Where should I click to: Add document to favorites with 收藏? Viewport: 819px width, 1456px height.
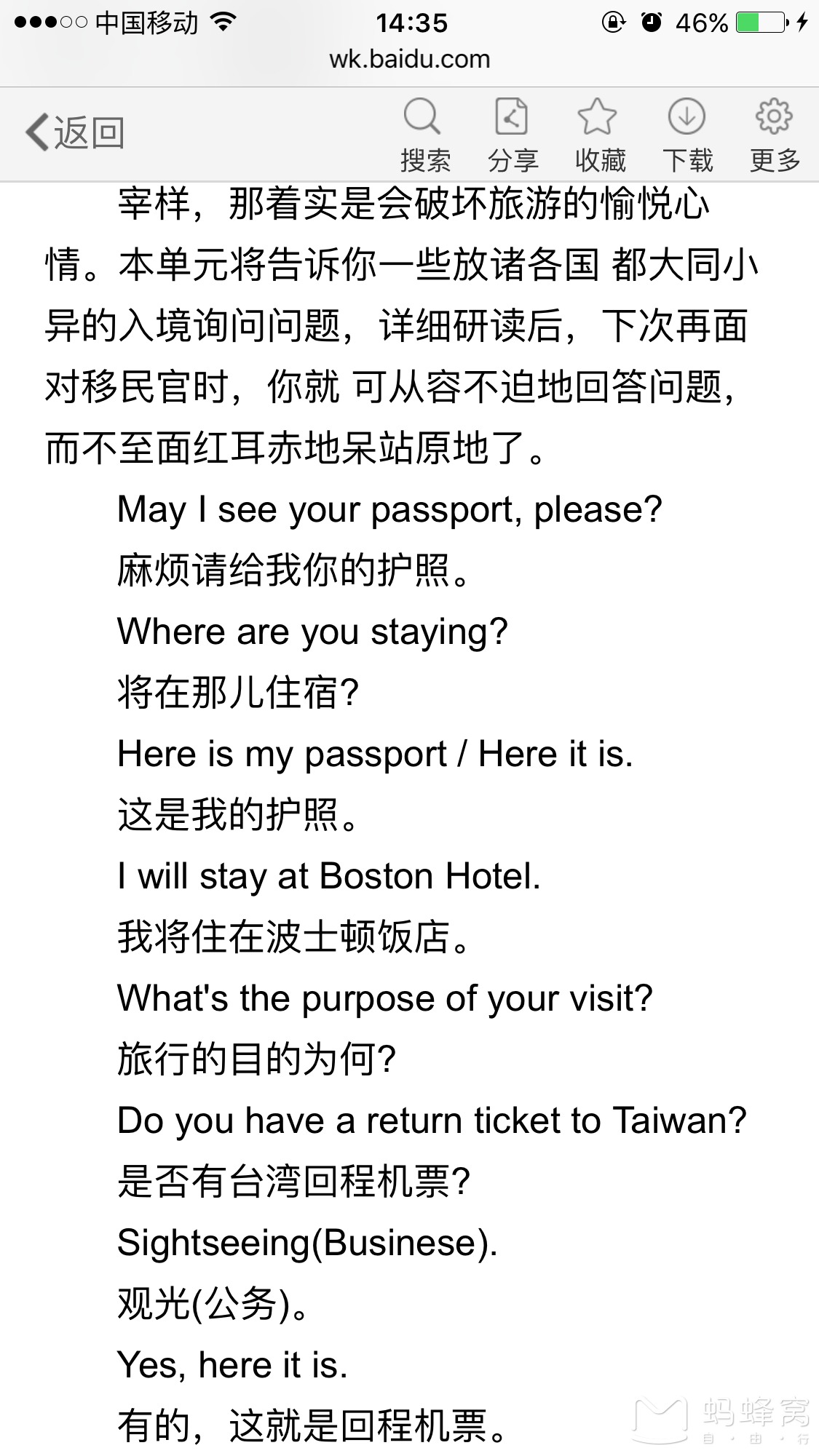(599, 136)
